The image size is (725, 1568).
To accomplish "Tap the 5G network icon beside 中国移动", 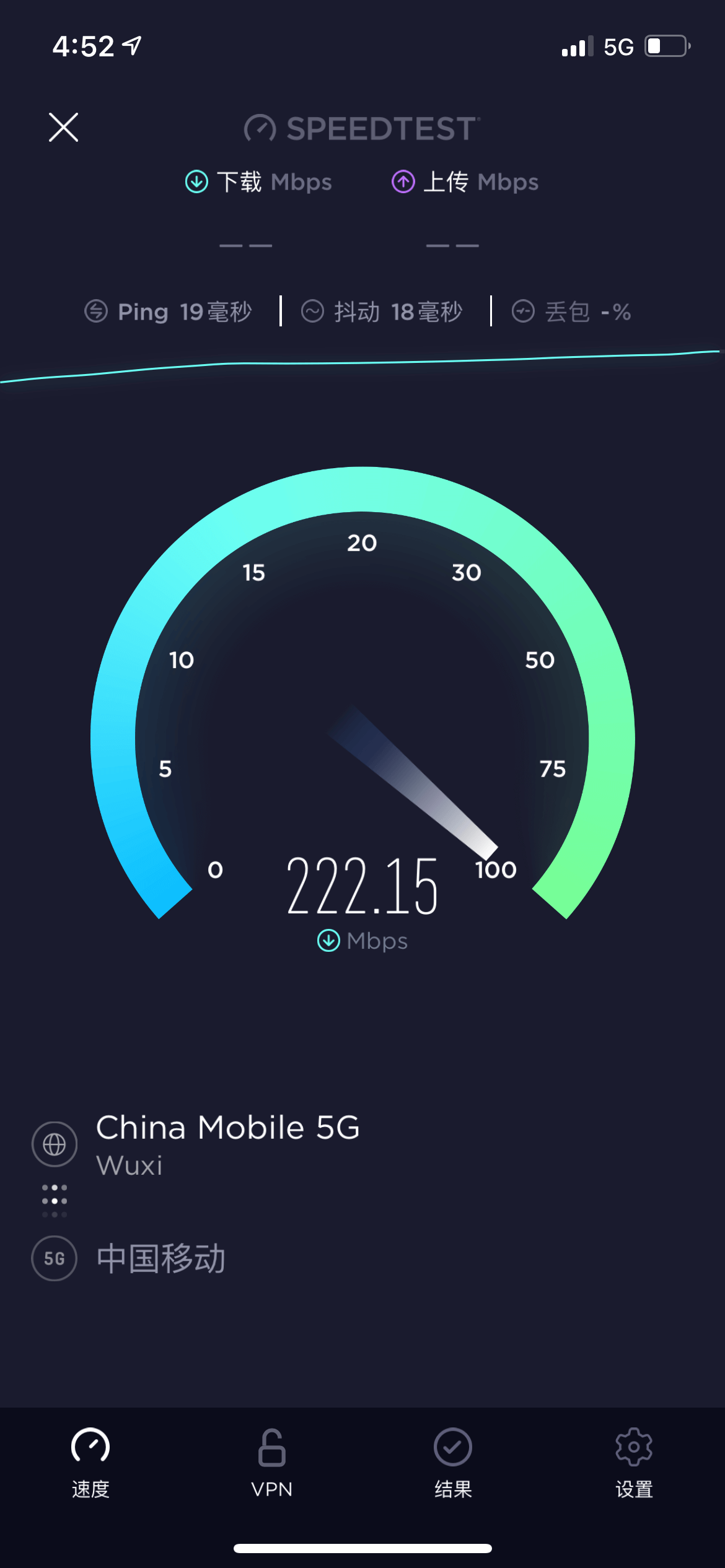I will 55,1258.
